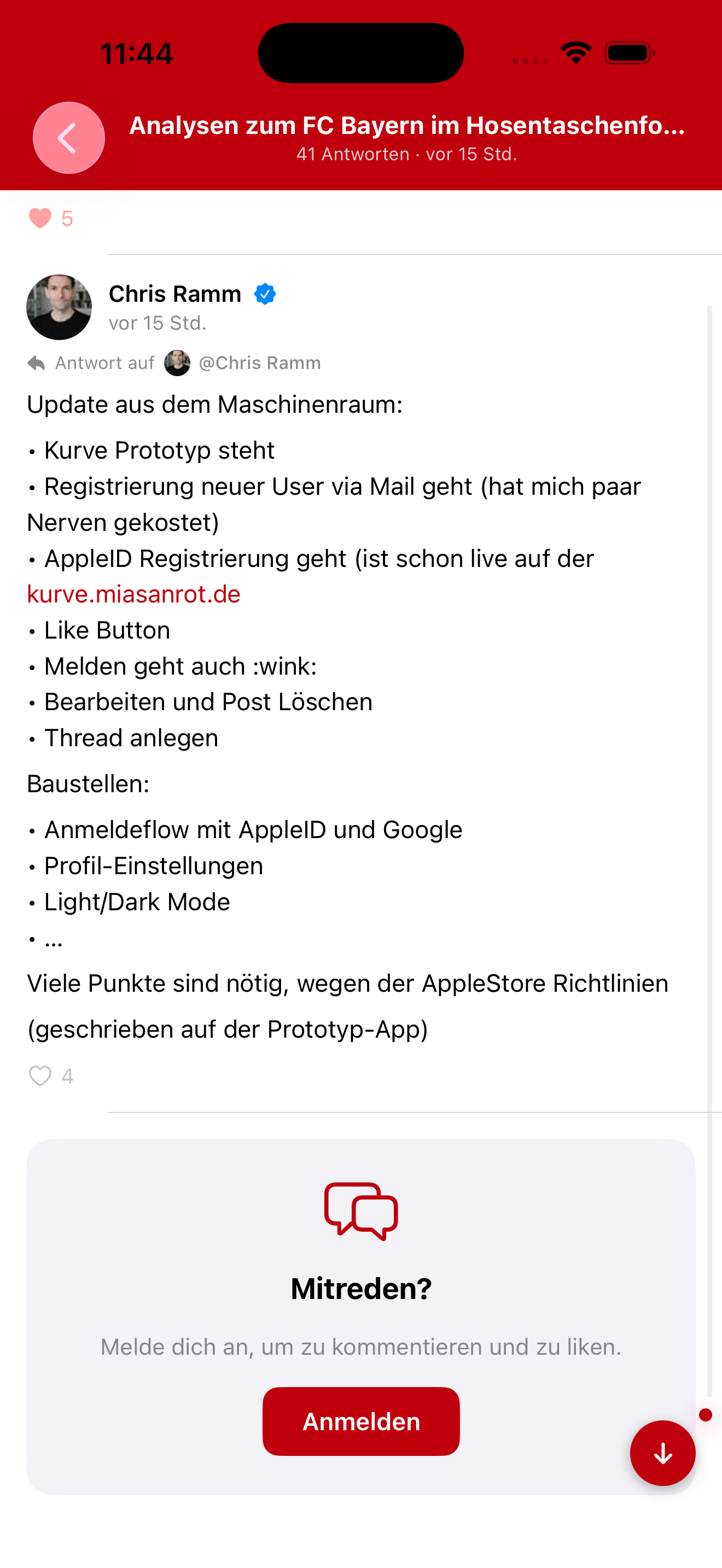The image size is (722, 1568).
Task: Tap the red heart with 5 likes
Action: [40, 218]
